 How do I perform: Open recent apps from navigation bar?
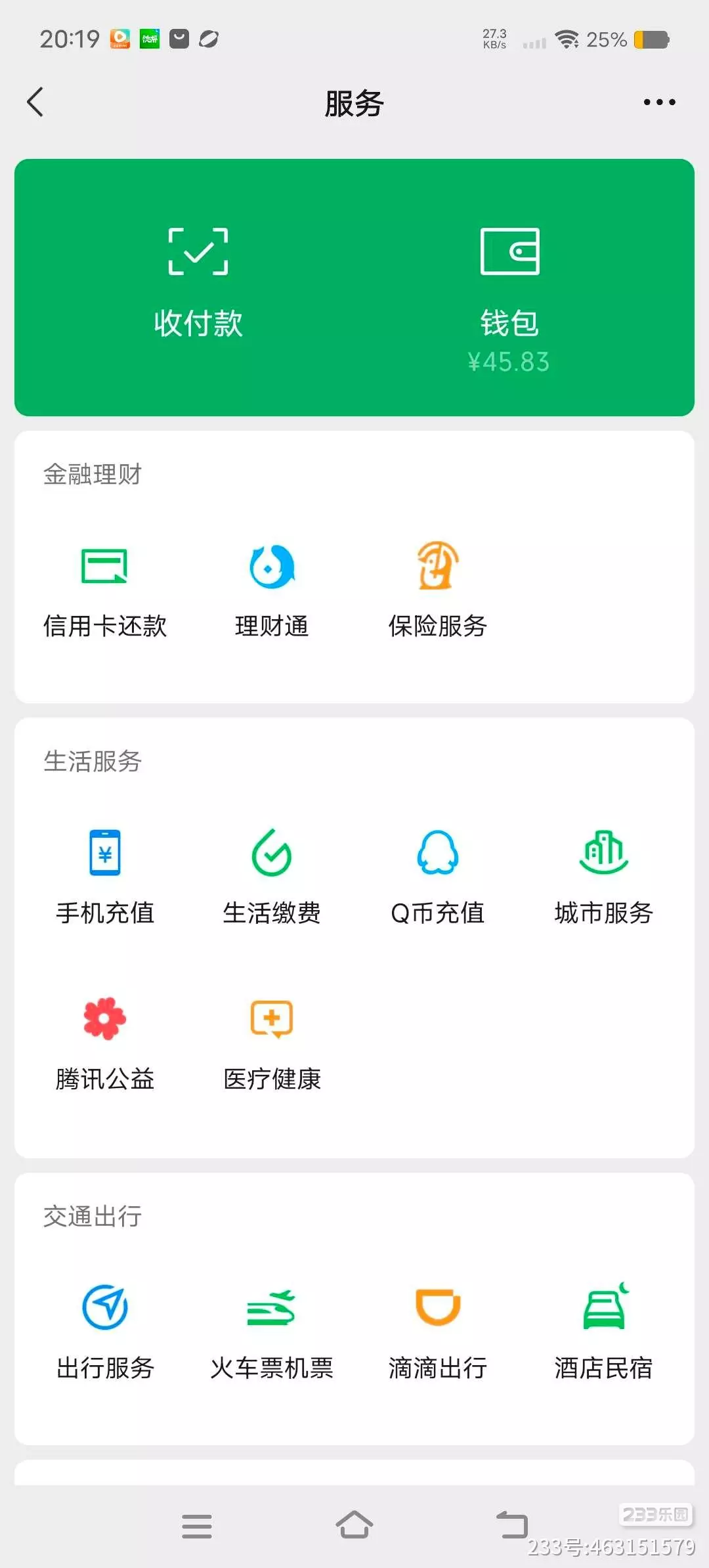197,1526
